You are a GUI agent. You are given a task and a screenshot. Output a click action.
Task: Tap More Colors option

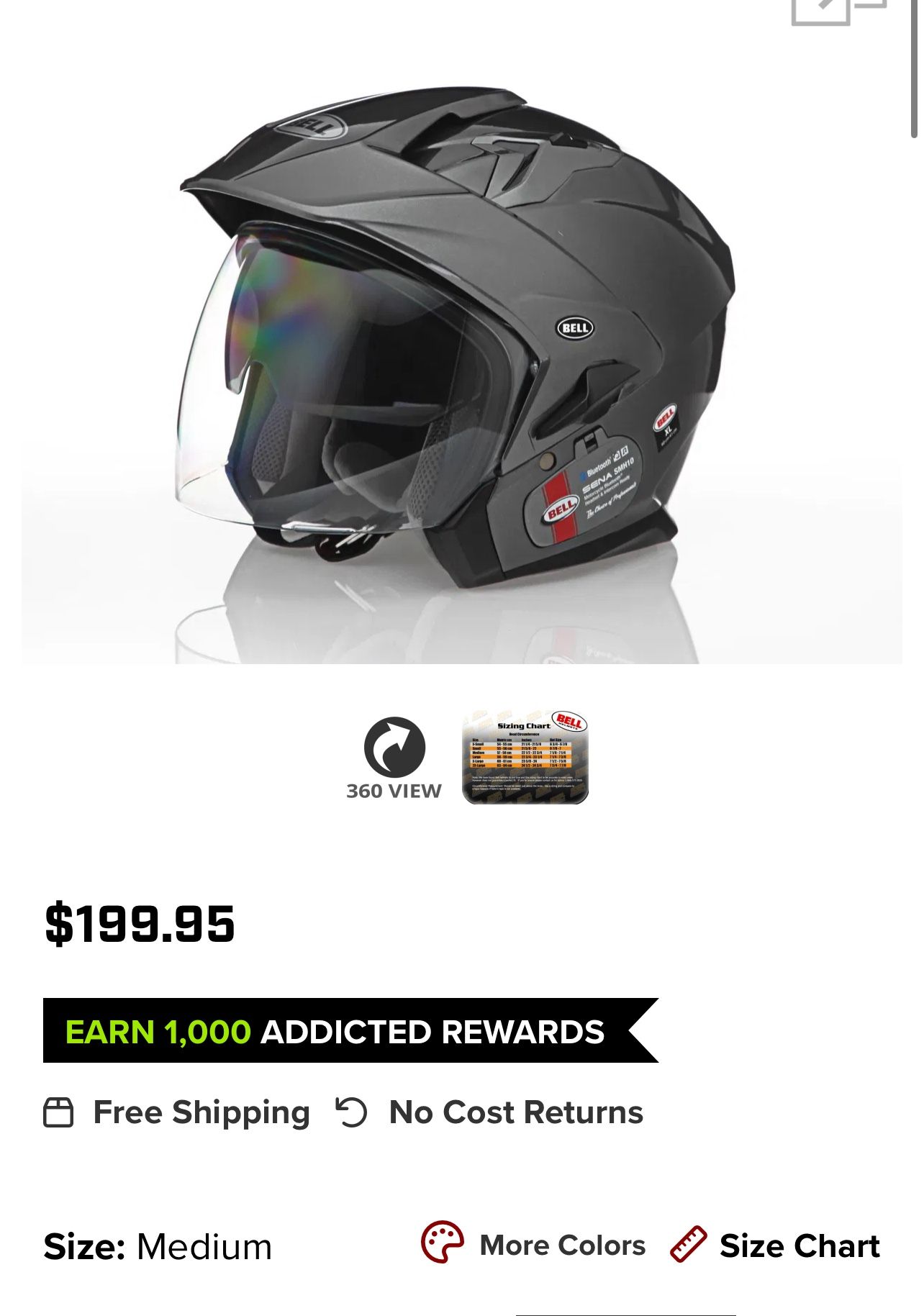(x=534, y=1245)
